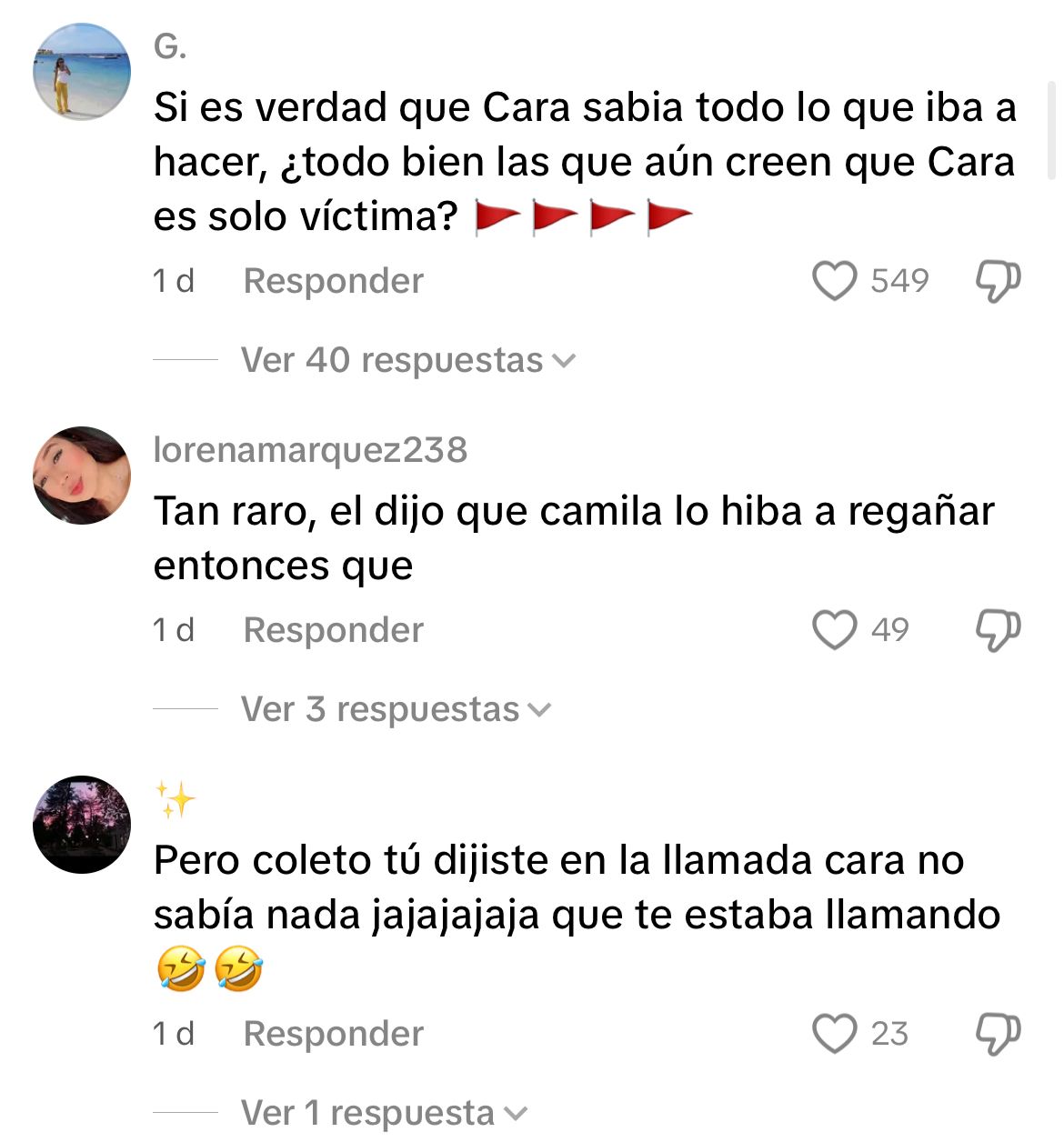Expand Ver 40 respuestas
Image resolution: width=1064 pixels, height=1142 pixels.
click(408, 360)
